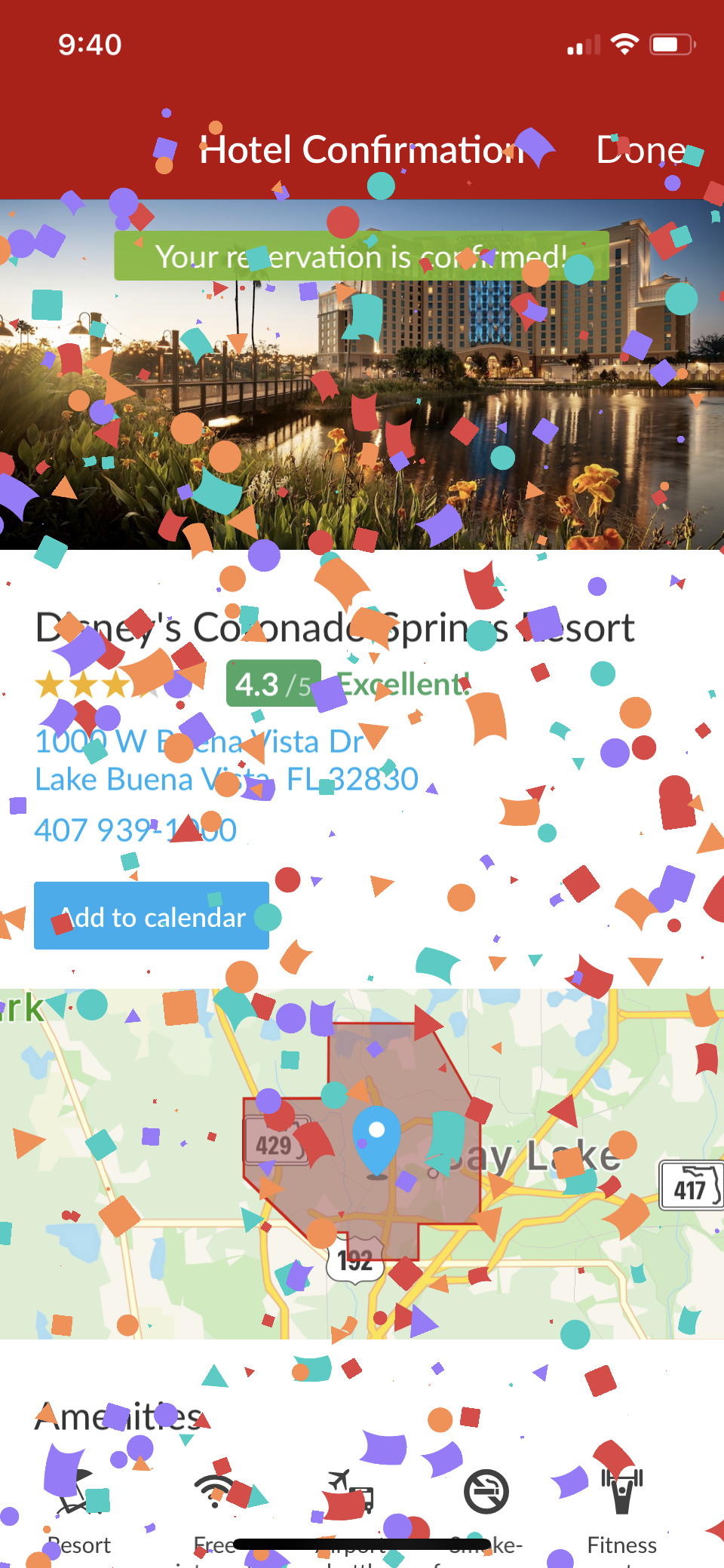Add the reservation to calendar
Viewport: 724px width, 1568px height.
click(x=152, y=916)
